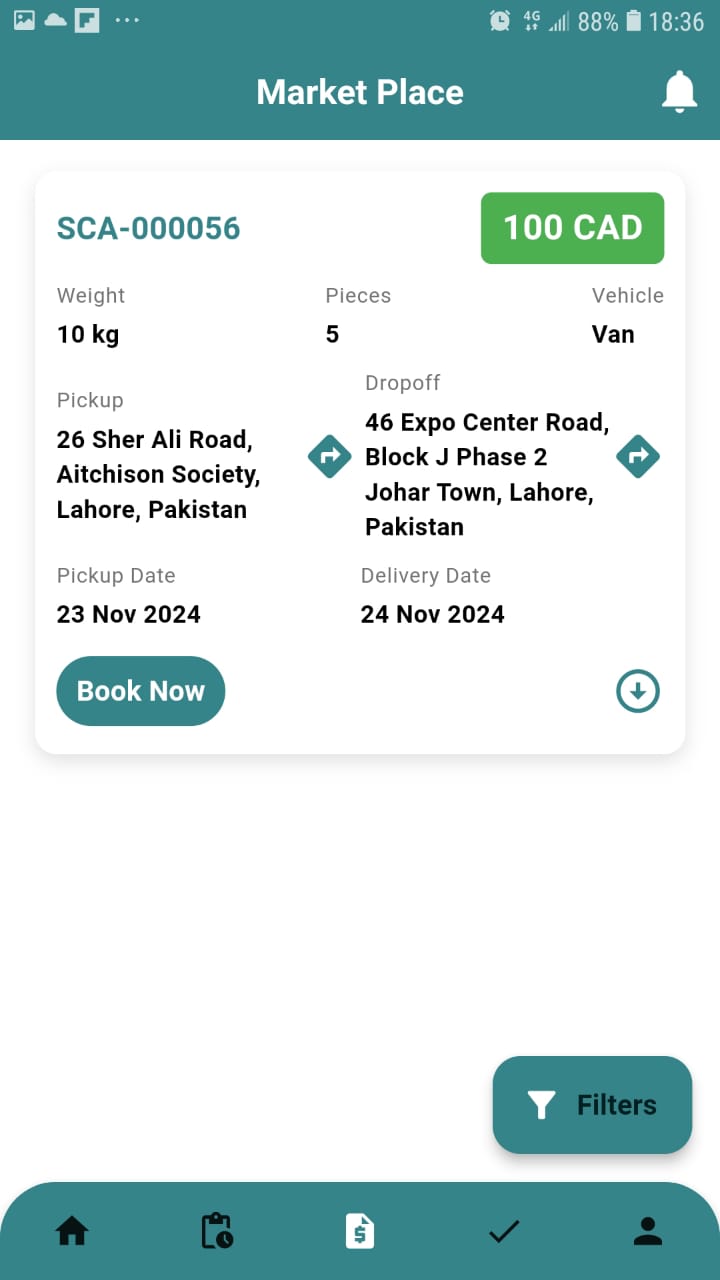Expand shipment details with the download arrow
Screen dimensions: 720x1280
pos(637,690)
